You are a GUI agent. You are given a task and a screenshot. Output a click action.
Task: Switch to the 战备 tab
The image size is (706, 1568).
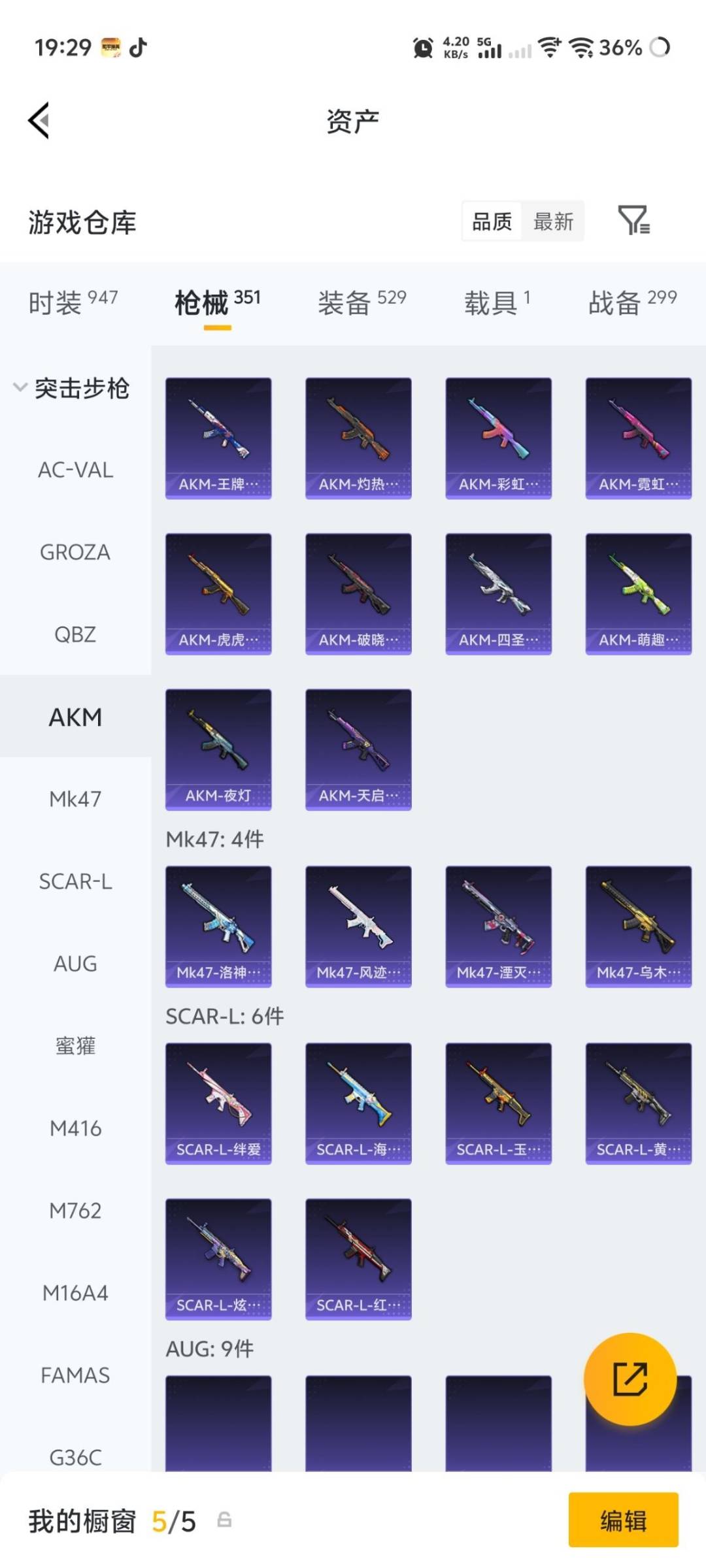point(632,302)
